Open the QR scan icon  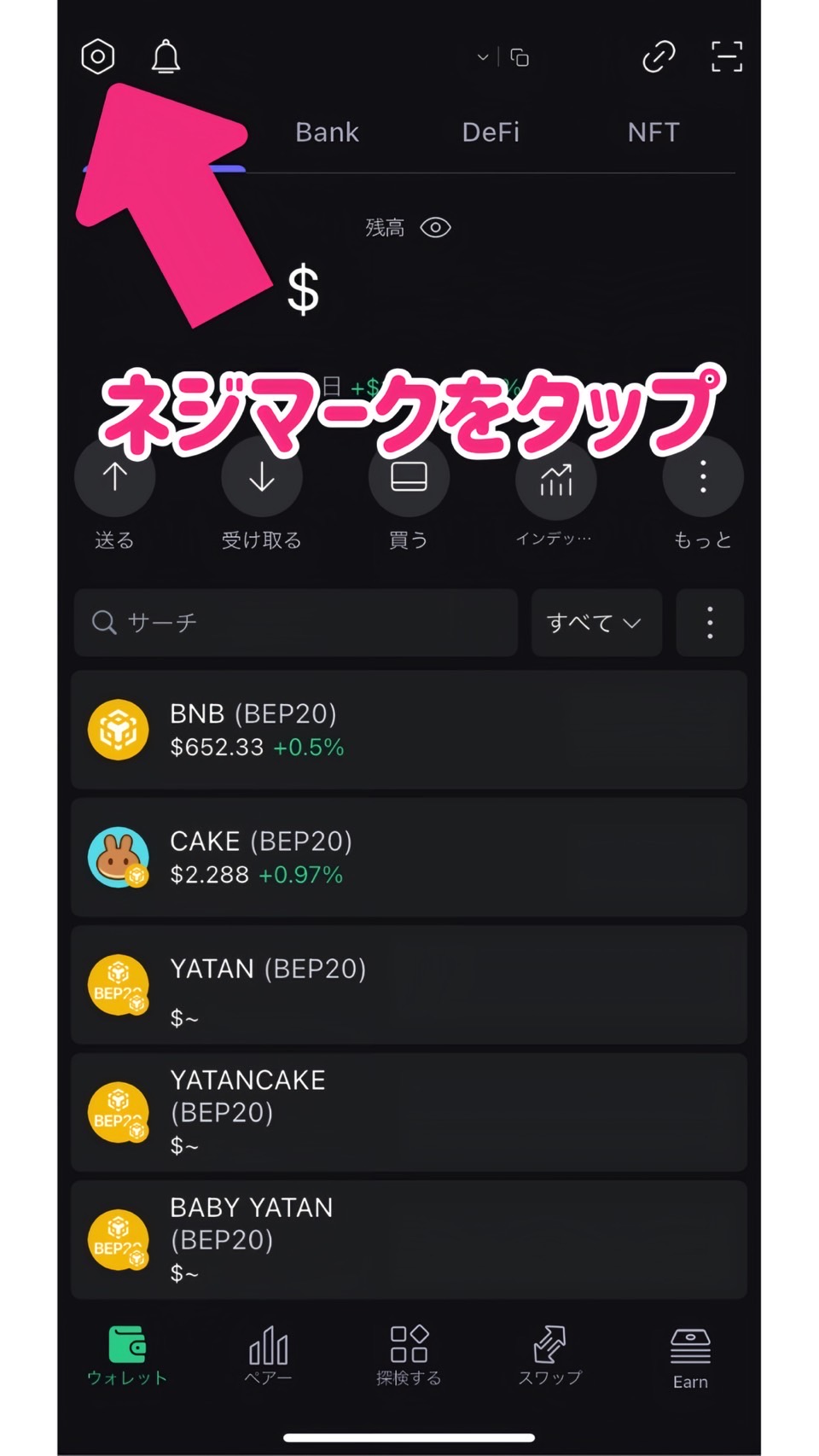pos(727,57)
